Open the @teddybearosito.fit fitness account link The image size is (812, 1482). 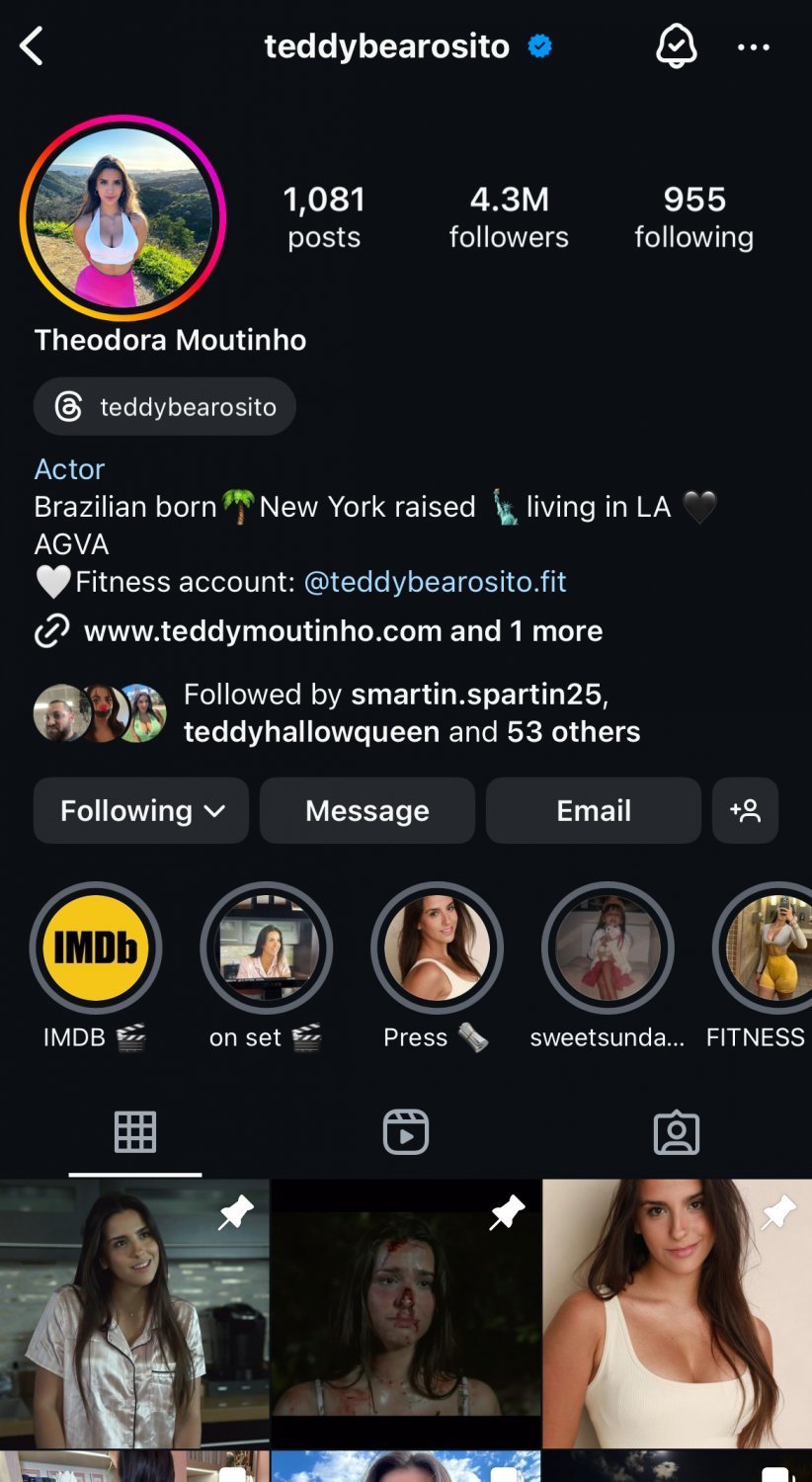(435, 581)
